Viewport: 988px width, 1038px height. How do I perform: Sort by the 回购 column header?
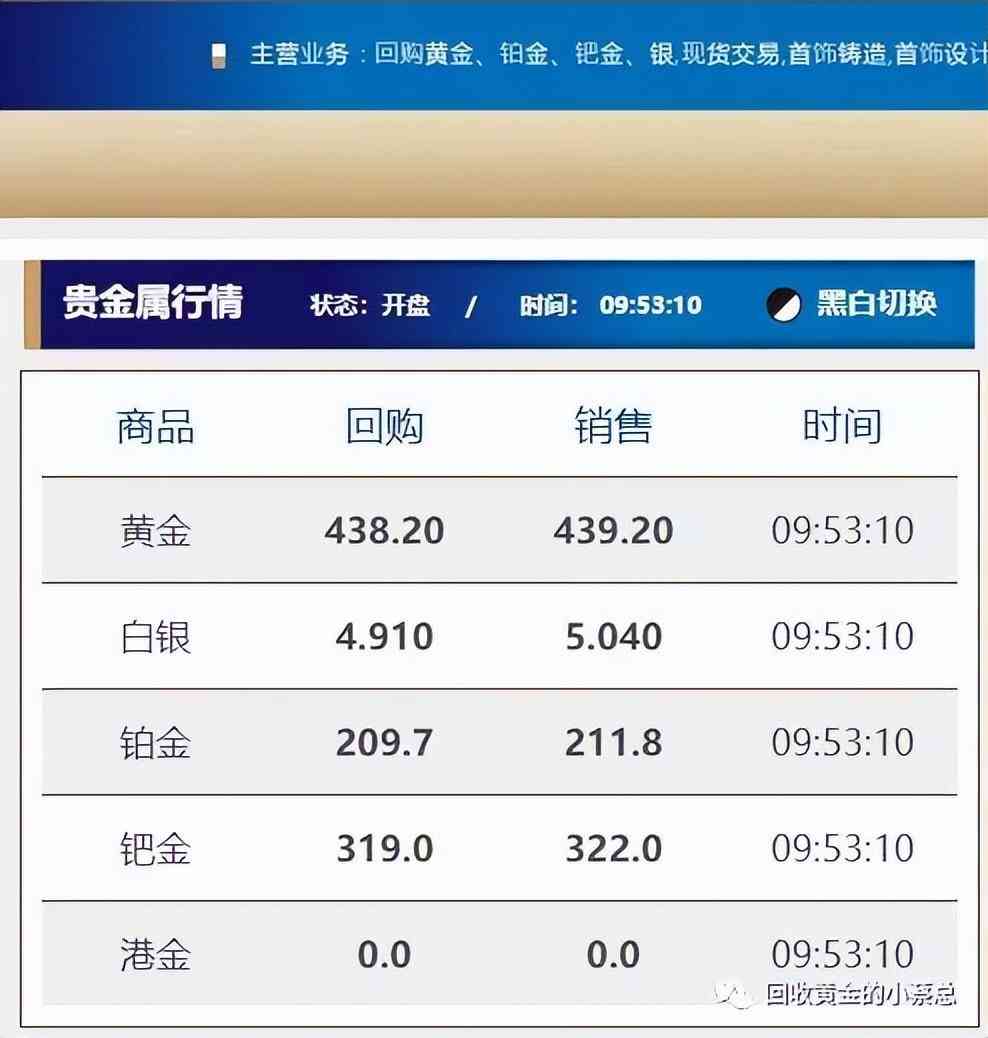click(x=385, y=427)
